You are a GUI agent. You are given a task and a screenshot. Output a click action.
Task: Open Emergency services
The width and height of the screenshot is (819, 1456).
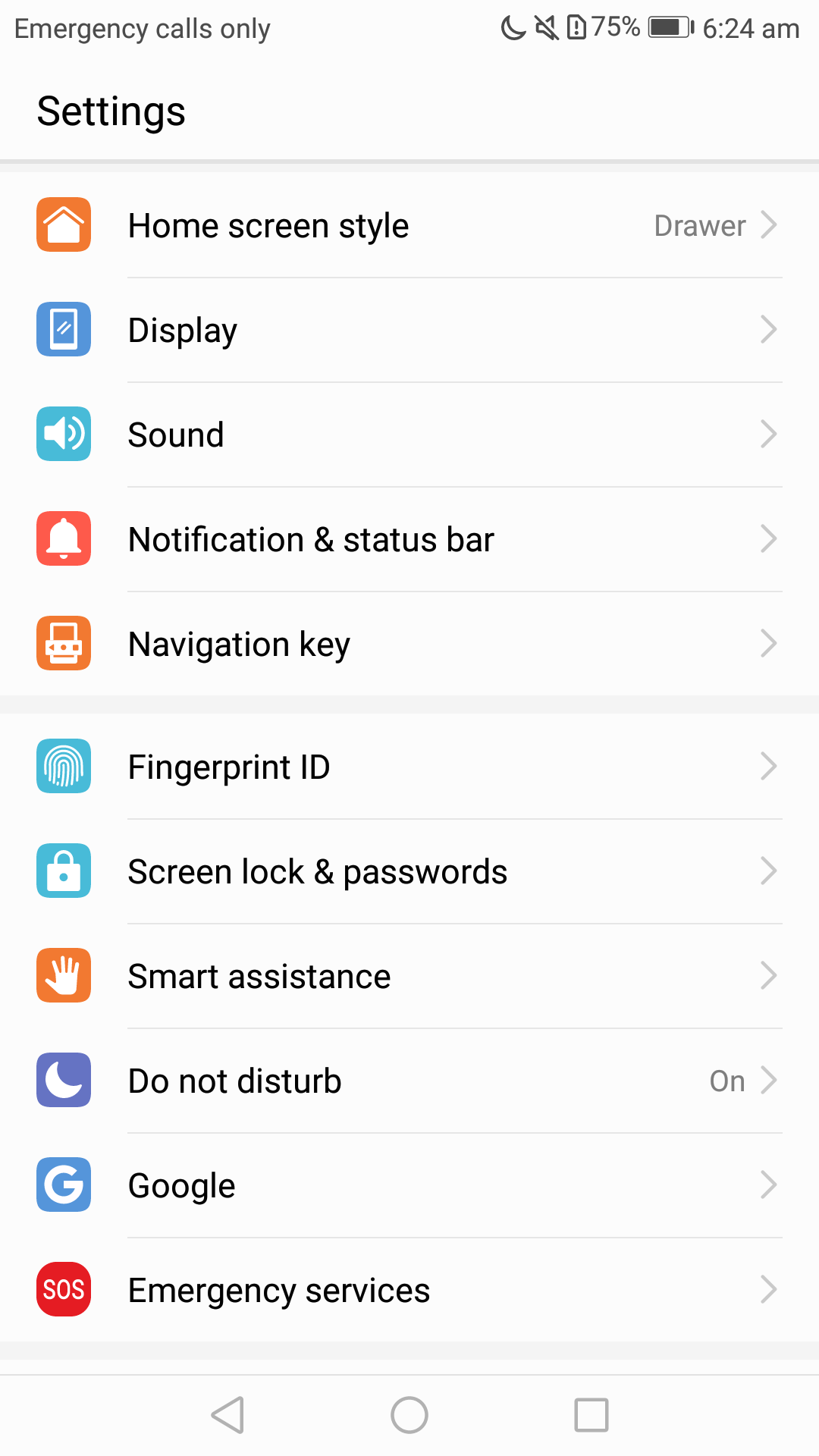coord(409,1290)
